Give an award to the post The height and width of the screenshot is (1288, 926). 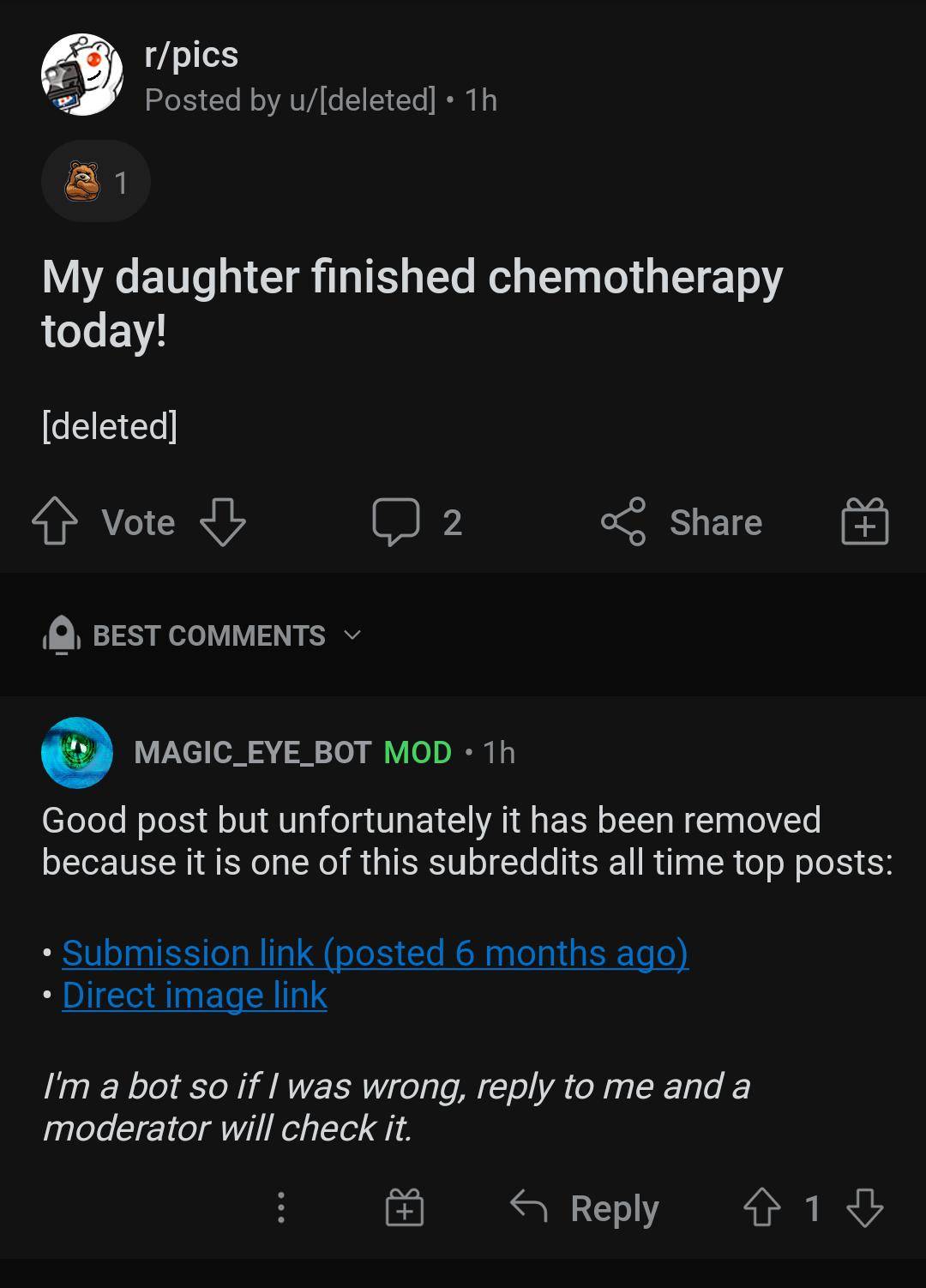(x=864, y=521)
